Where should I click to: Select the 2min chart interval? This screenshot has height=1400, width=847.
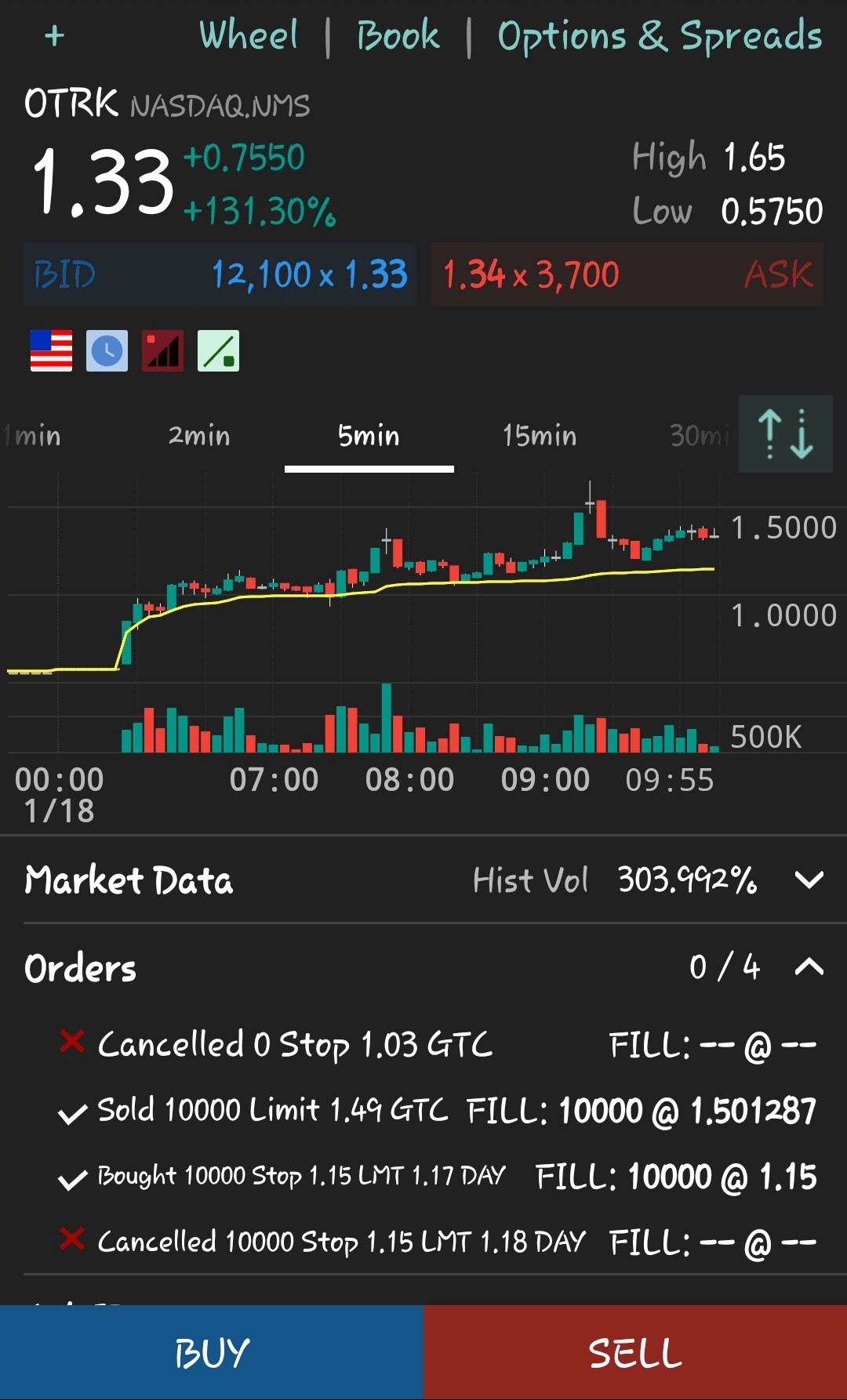coord(199,435)
